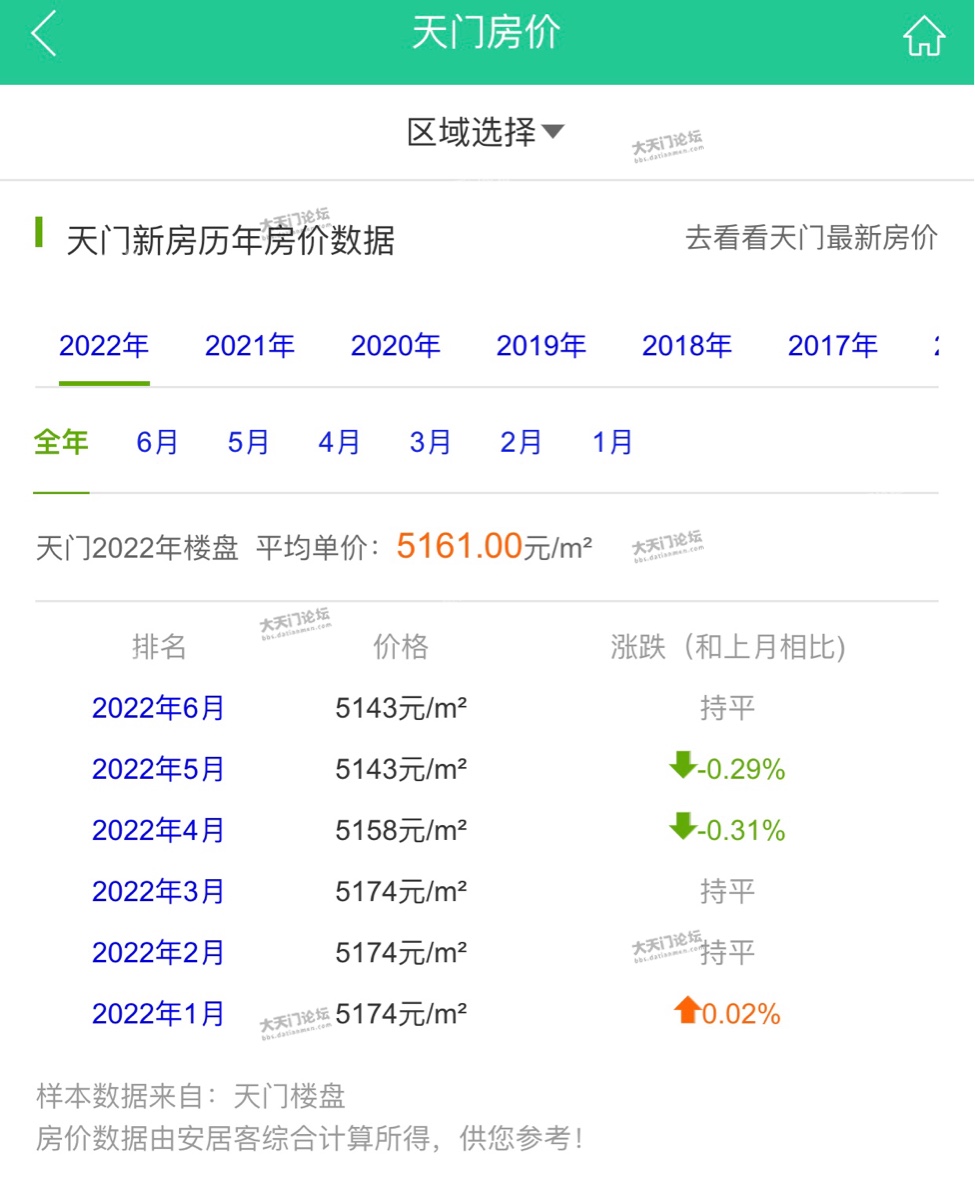Select the 2018年 tab
975x1200 pixels.
[687, 346]
